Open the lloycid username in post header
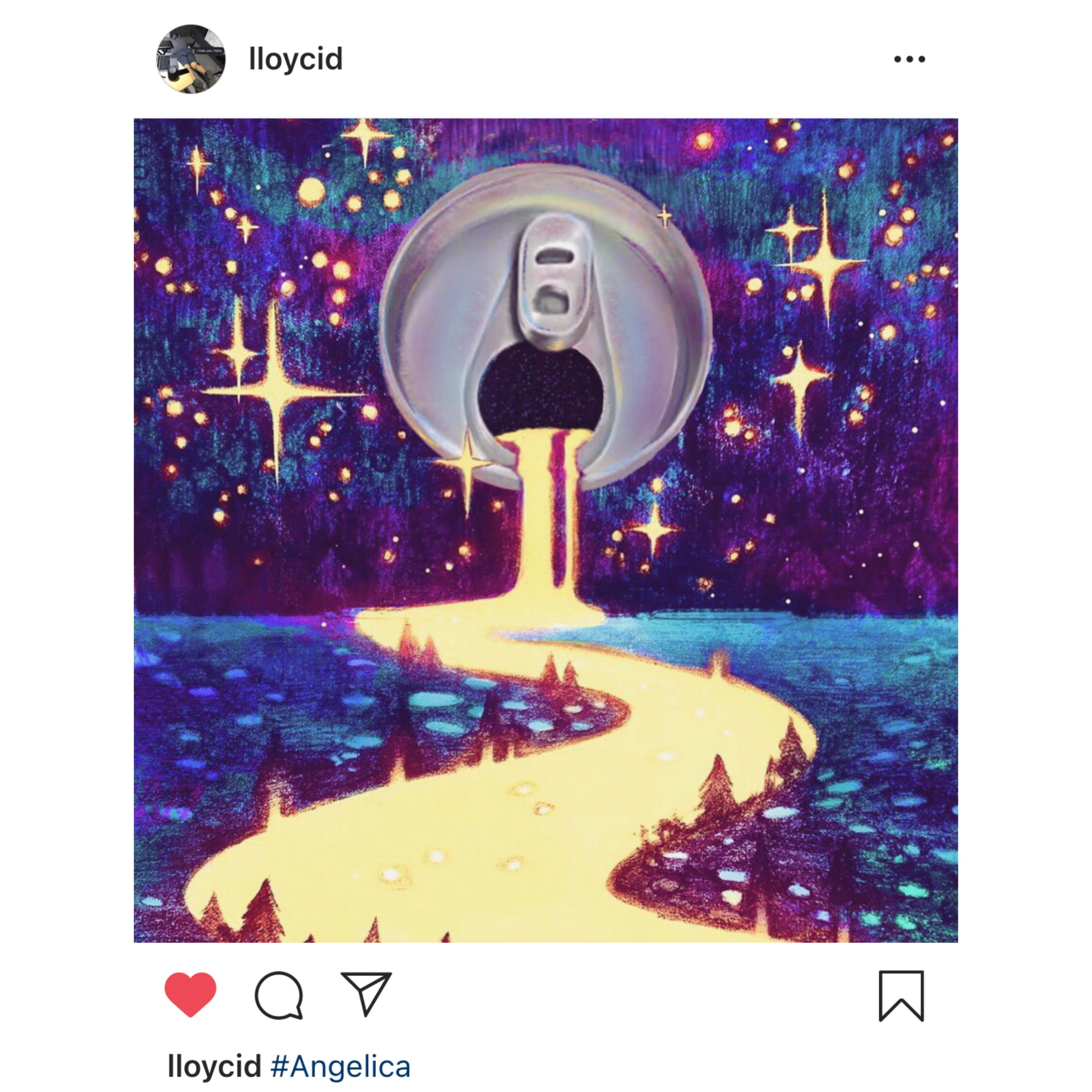Image resolution: width=1092 pixels, height=1092 pixels. point(296,59)
